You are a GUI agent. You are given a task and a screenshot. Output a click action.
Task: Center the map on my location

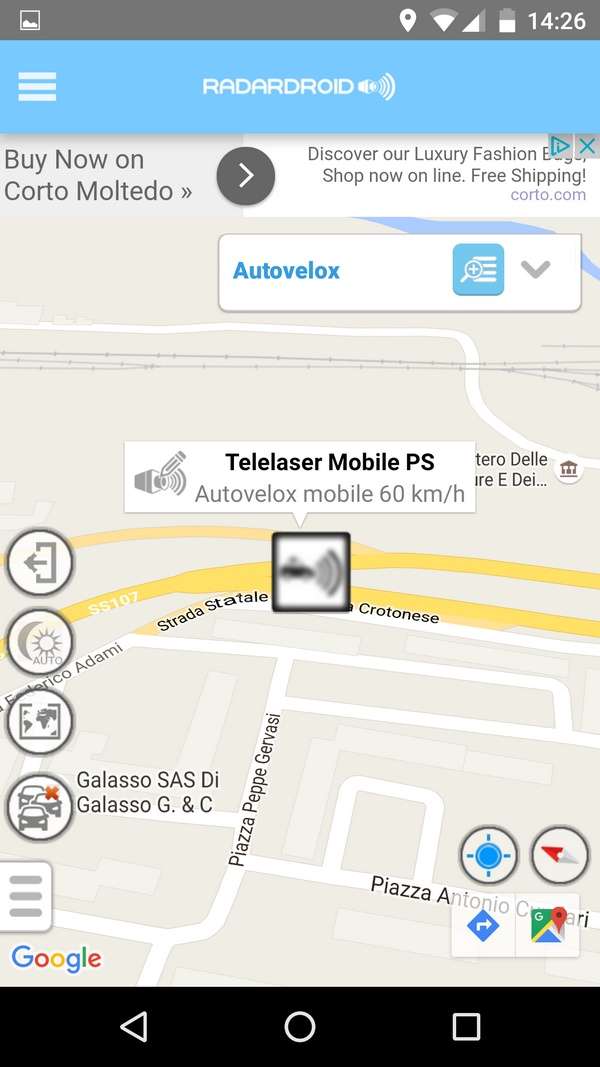coord(488,855)
